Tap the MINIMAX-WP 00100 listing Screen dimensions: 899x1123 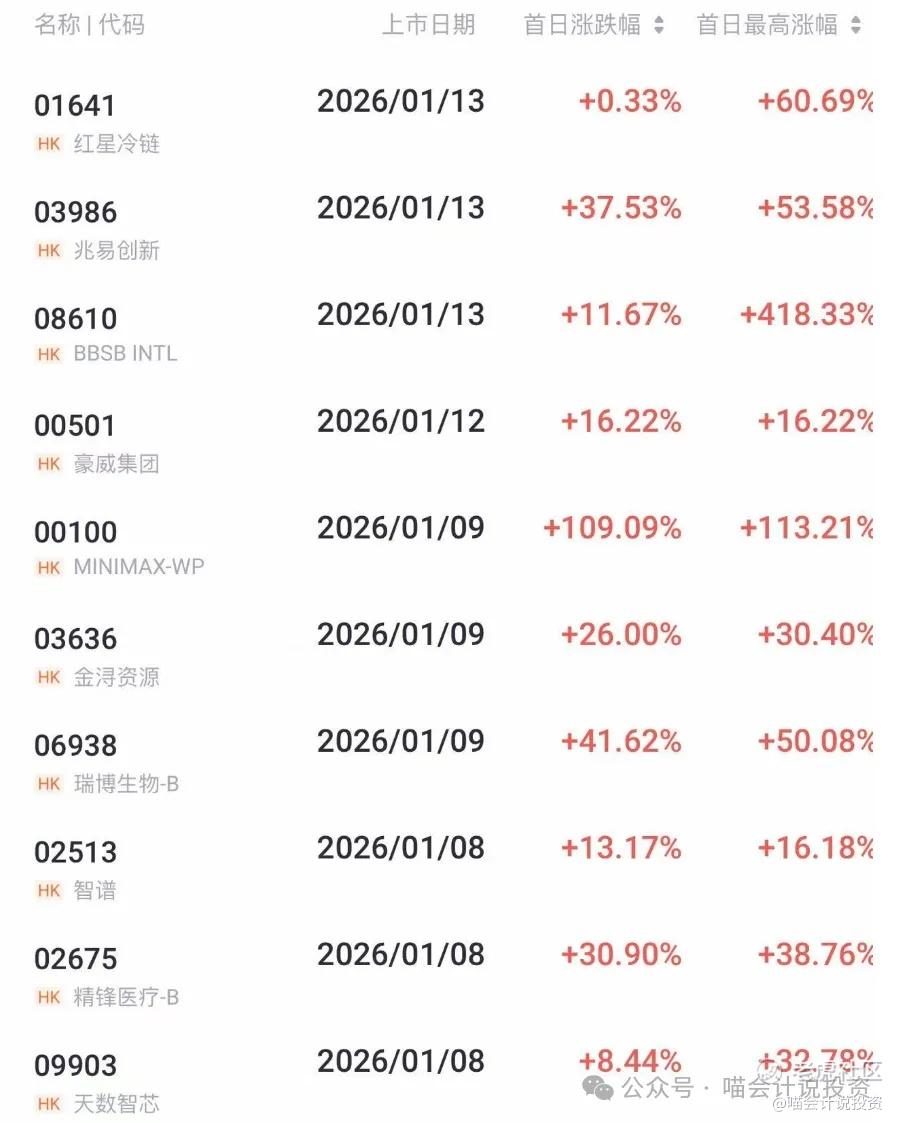click(118, 547)
